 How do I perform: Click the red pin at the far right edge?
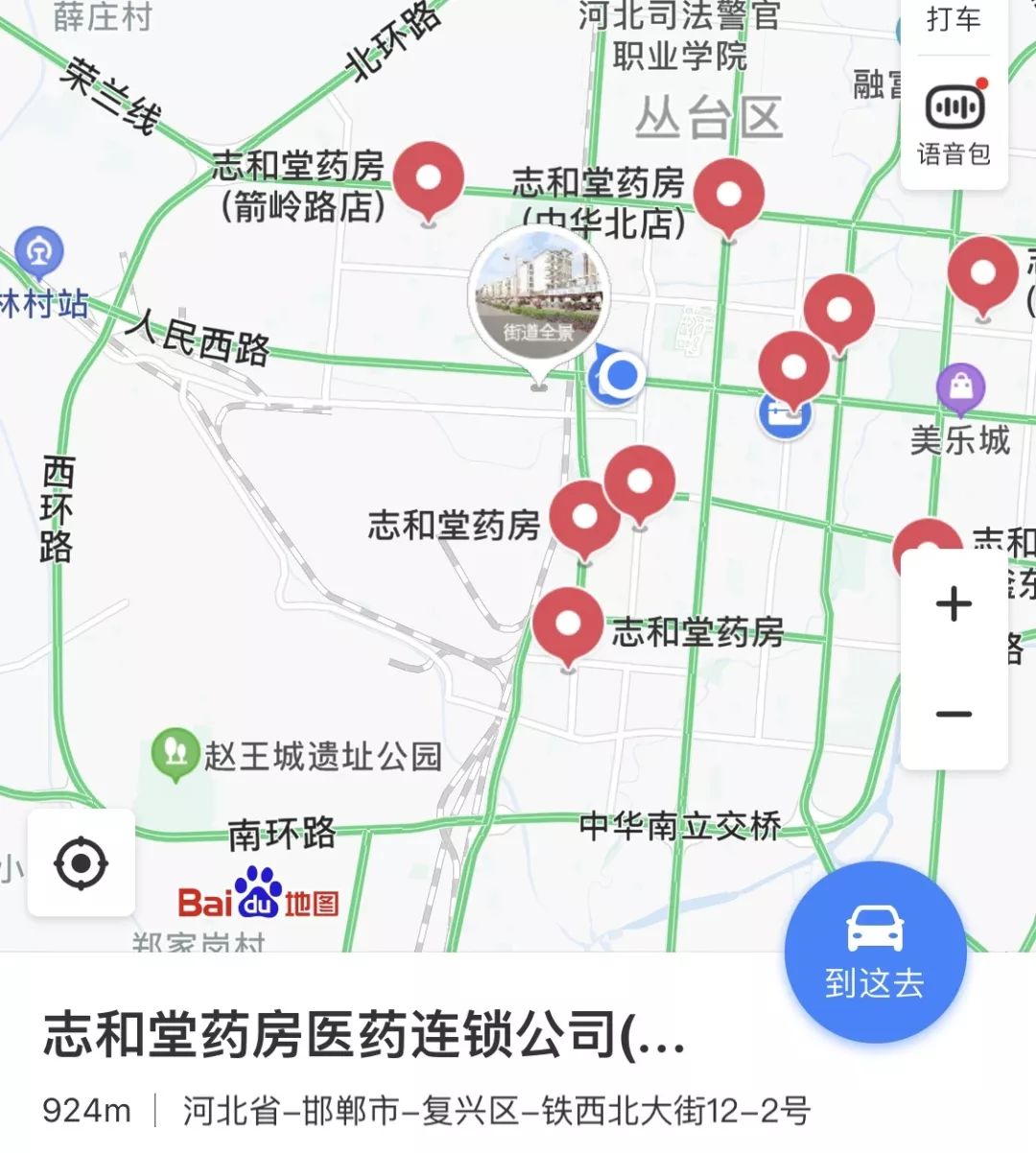point(981,271)
